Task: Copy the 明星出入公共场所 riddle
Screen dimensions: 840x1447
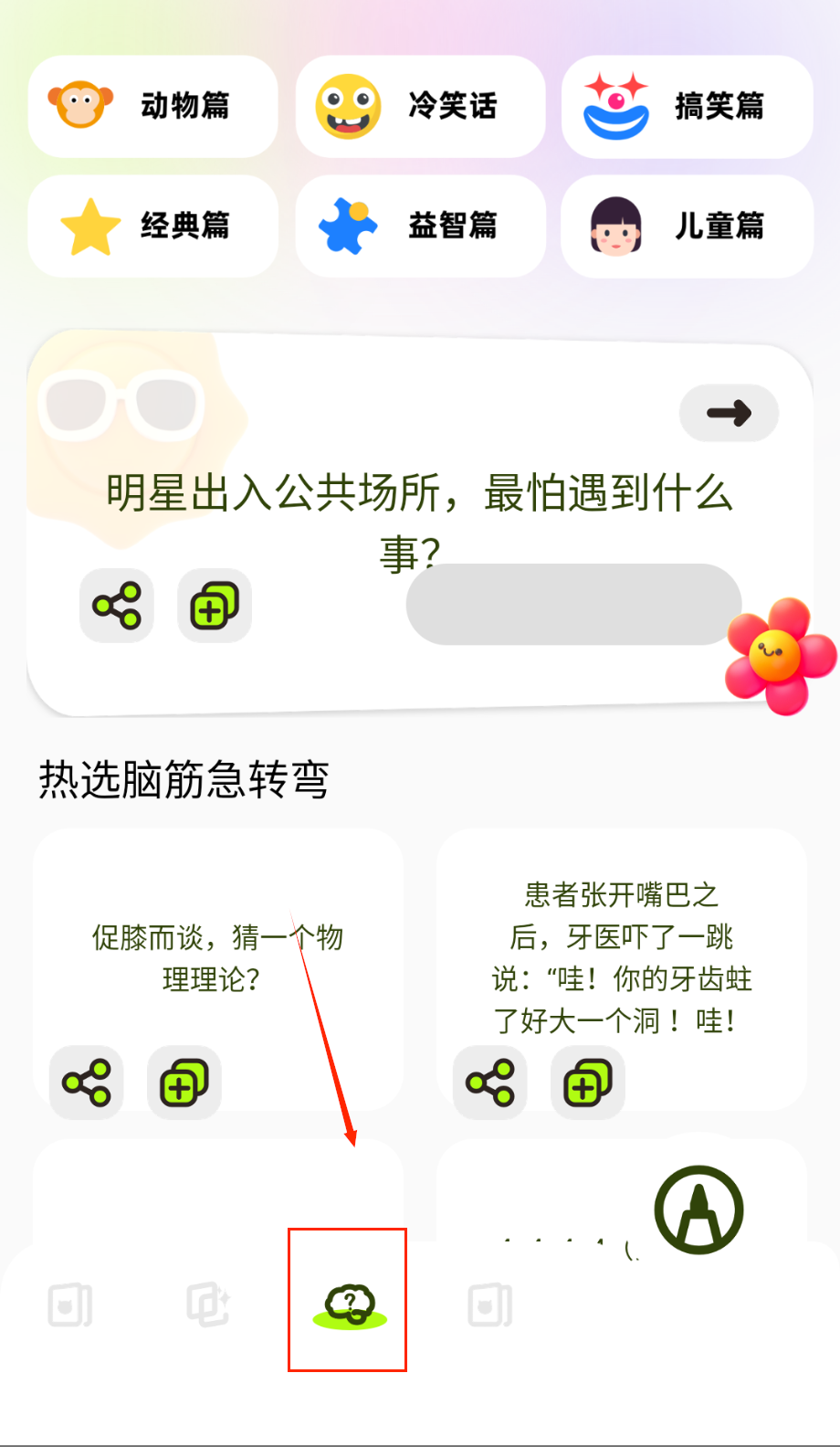Action: tap(215, 606)
